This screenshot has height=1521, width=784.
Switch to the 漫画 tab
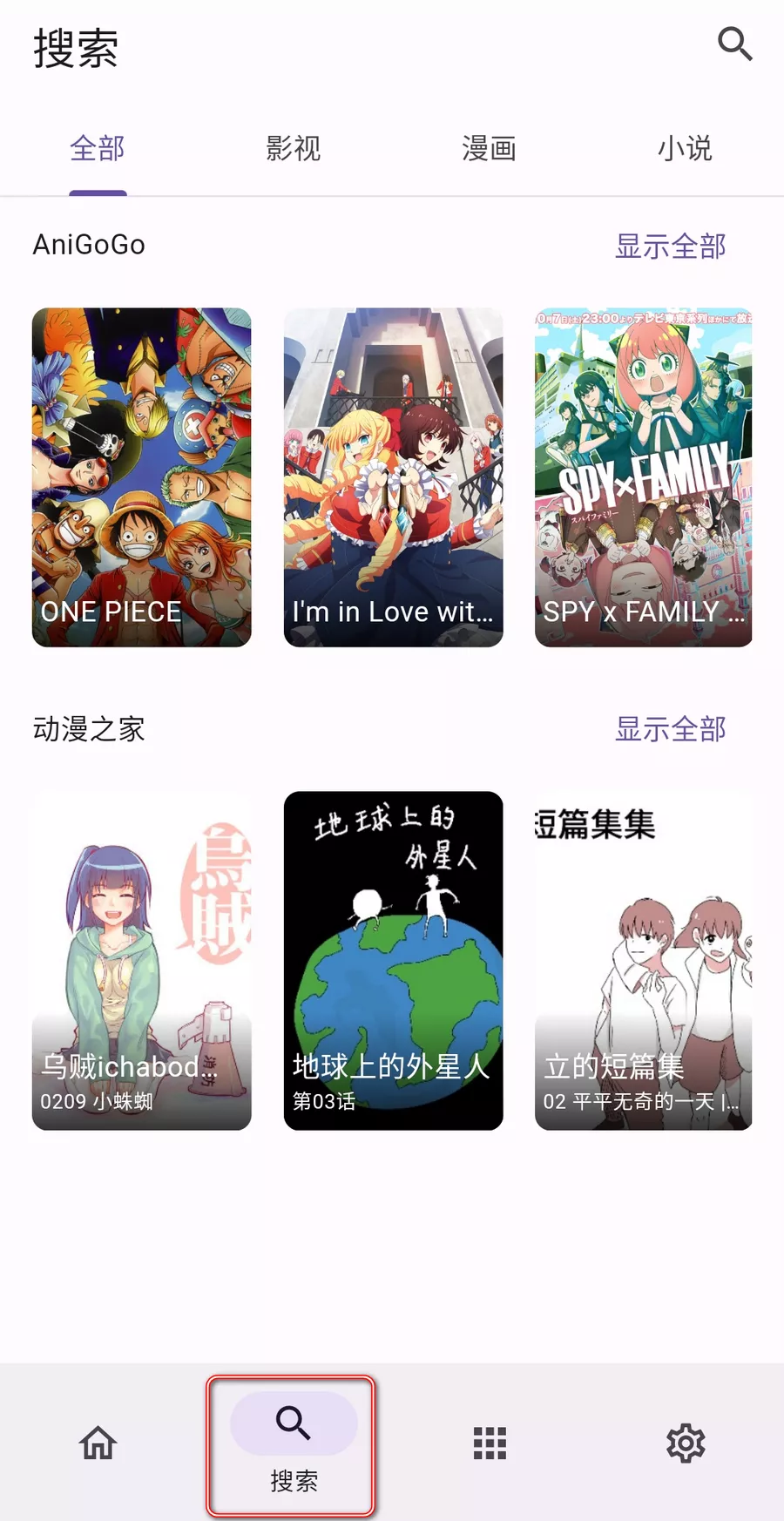(490, 149)
